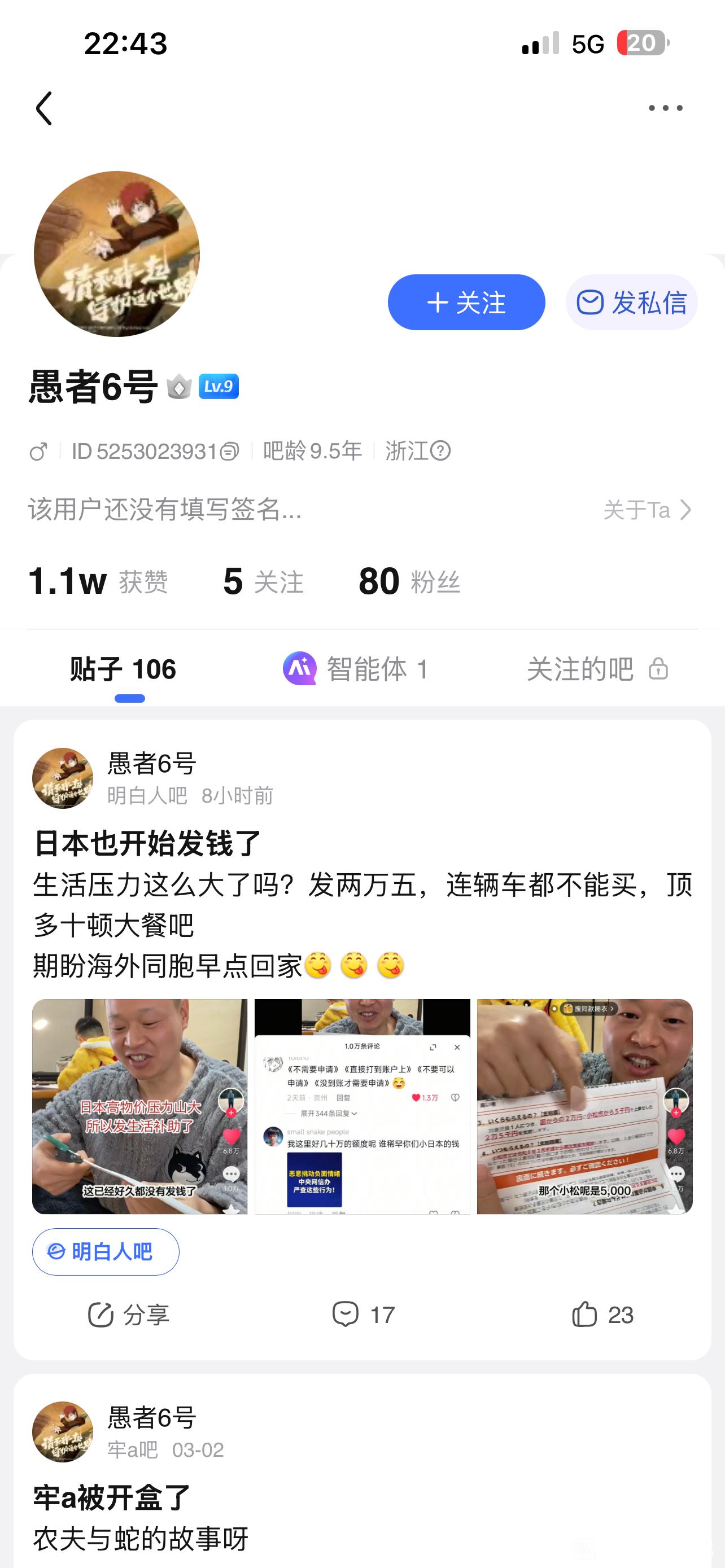Show the help info next to 浙江
The image size is (725, 1568).
(440, 451)
